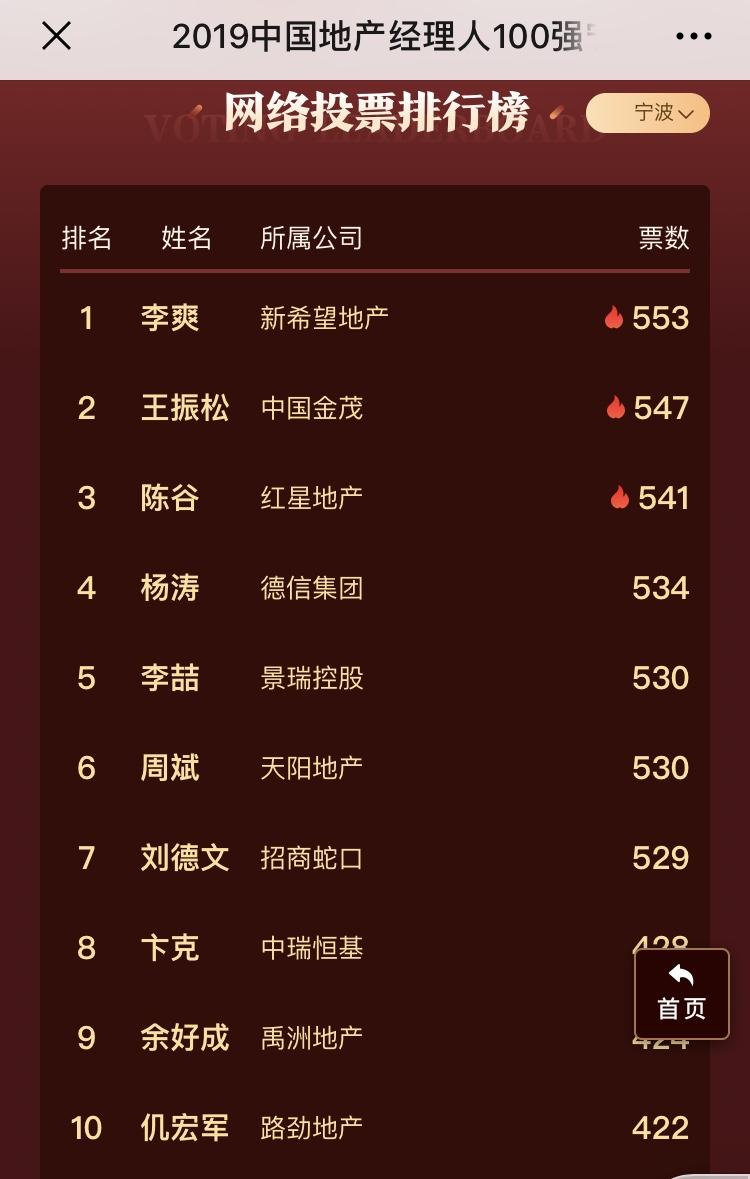The image size is (750, 1179).
Task: Close the webview with the X icon
Action: click(56, 37)
